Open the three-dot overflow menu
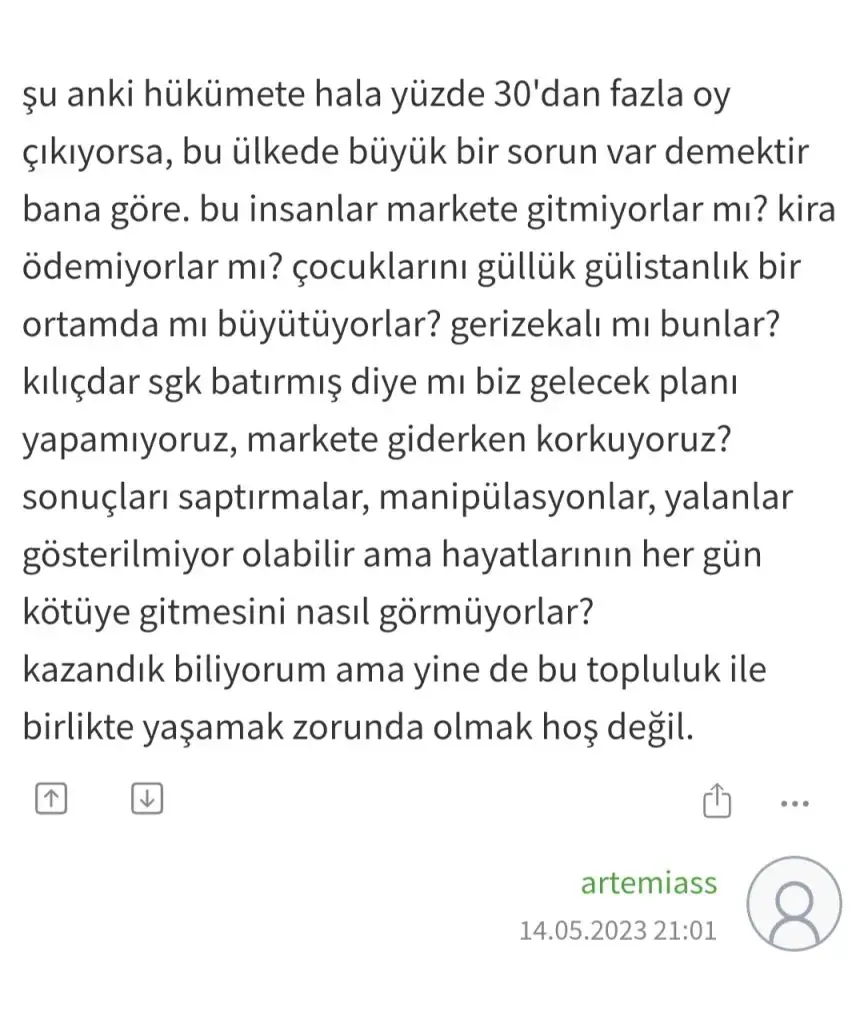Image resolution: width=864 pixels, height=1024 pixels. pyautogui.click(x=794, y=802)
